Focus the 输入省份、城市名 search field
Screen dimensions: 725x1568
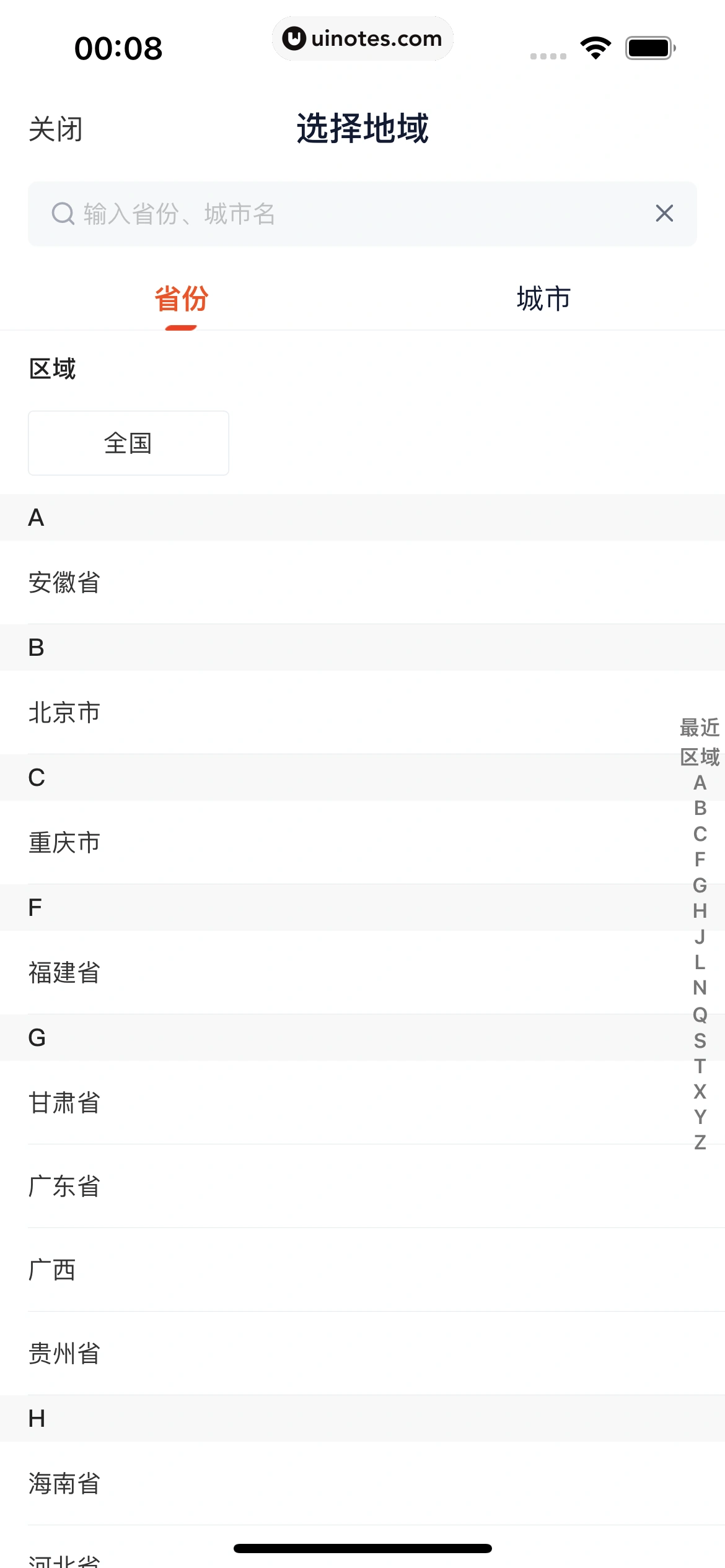[362, 214]
